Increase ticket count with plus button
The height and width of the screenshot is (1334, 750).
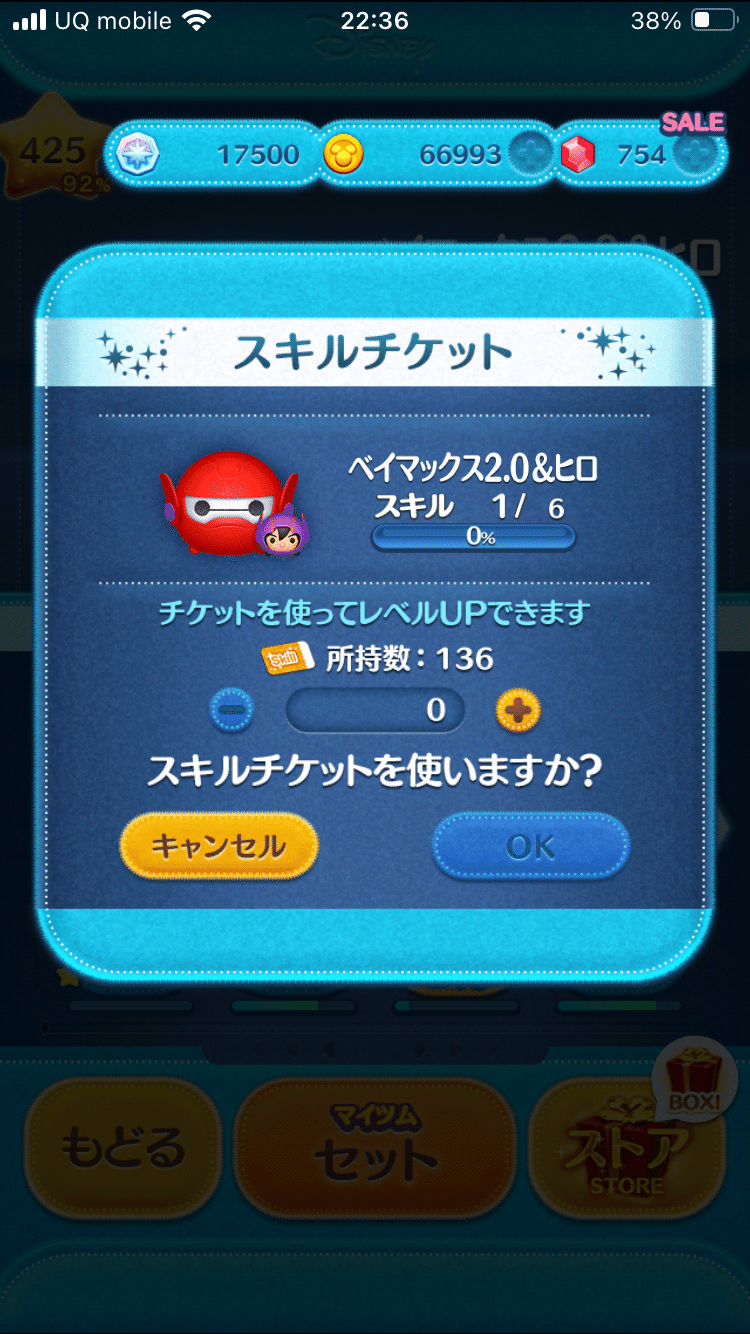point(518,711)
